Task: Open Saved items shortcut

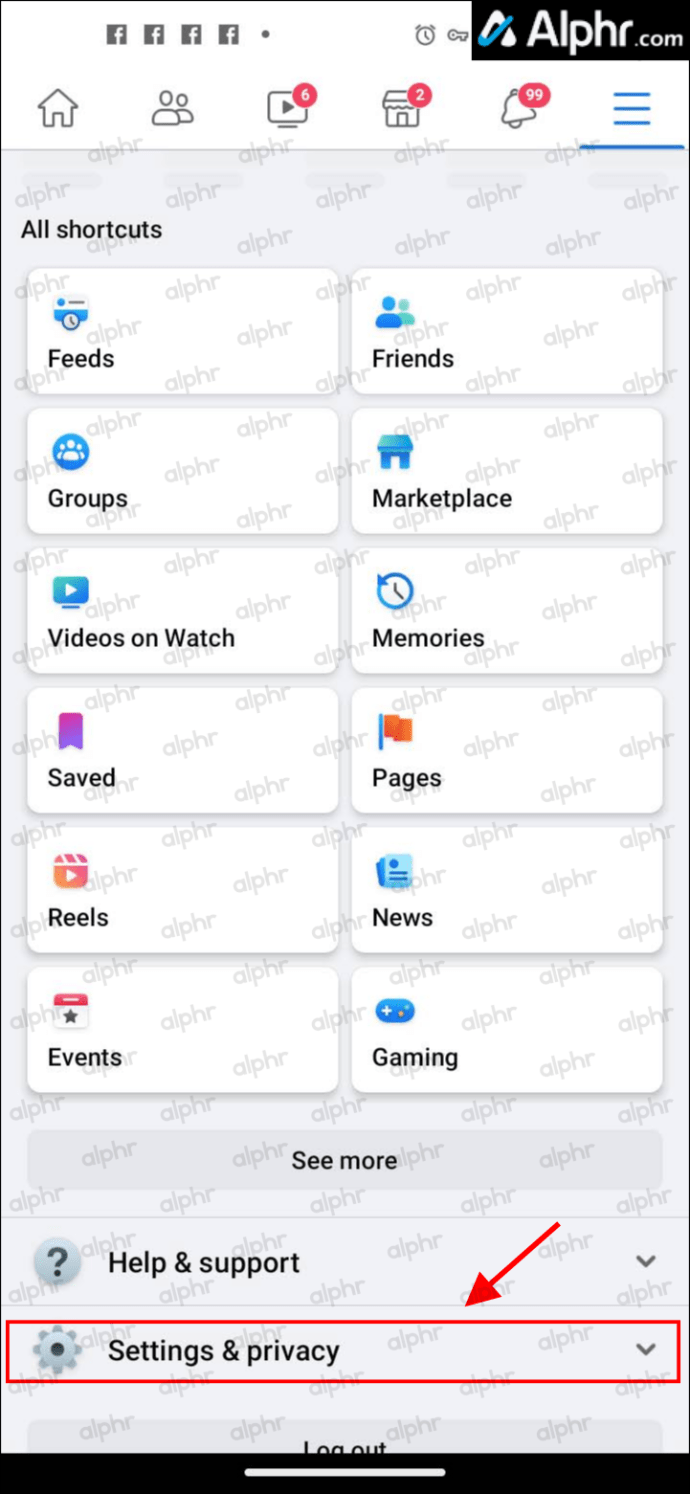Action: click(x=182, y=750)
